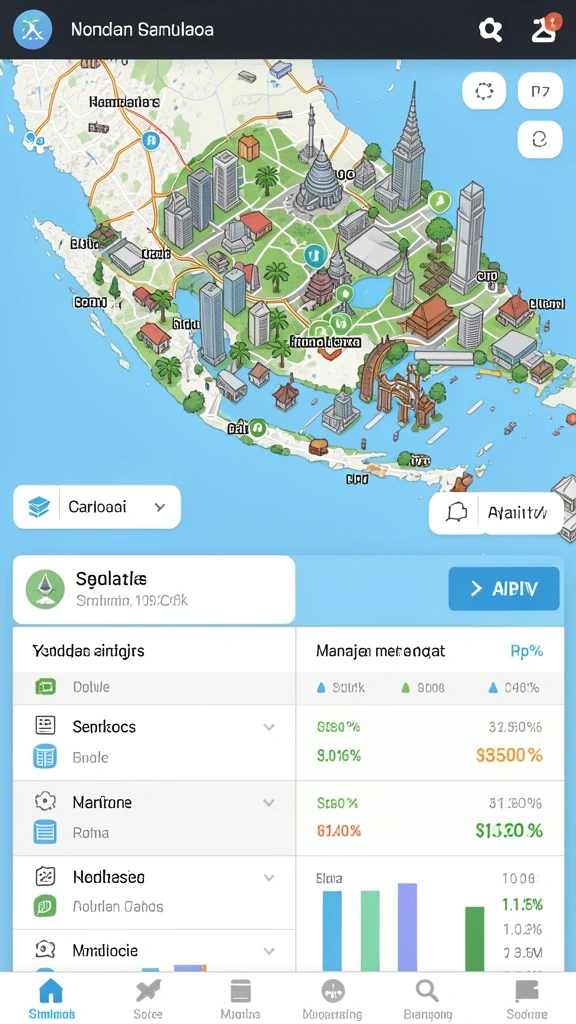The width and height of the screenshot is (576, 1024).
Task: Expand the Senkocs row
Action: pos(154,743)
